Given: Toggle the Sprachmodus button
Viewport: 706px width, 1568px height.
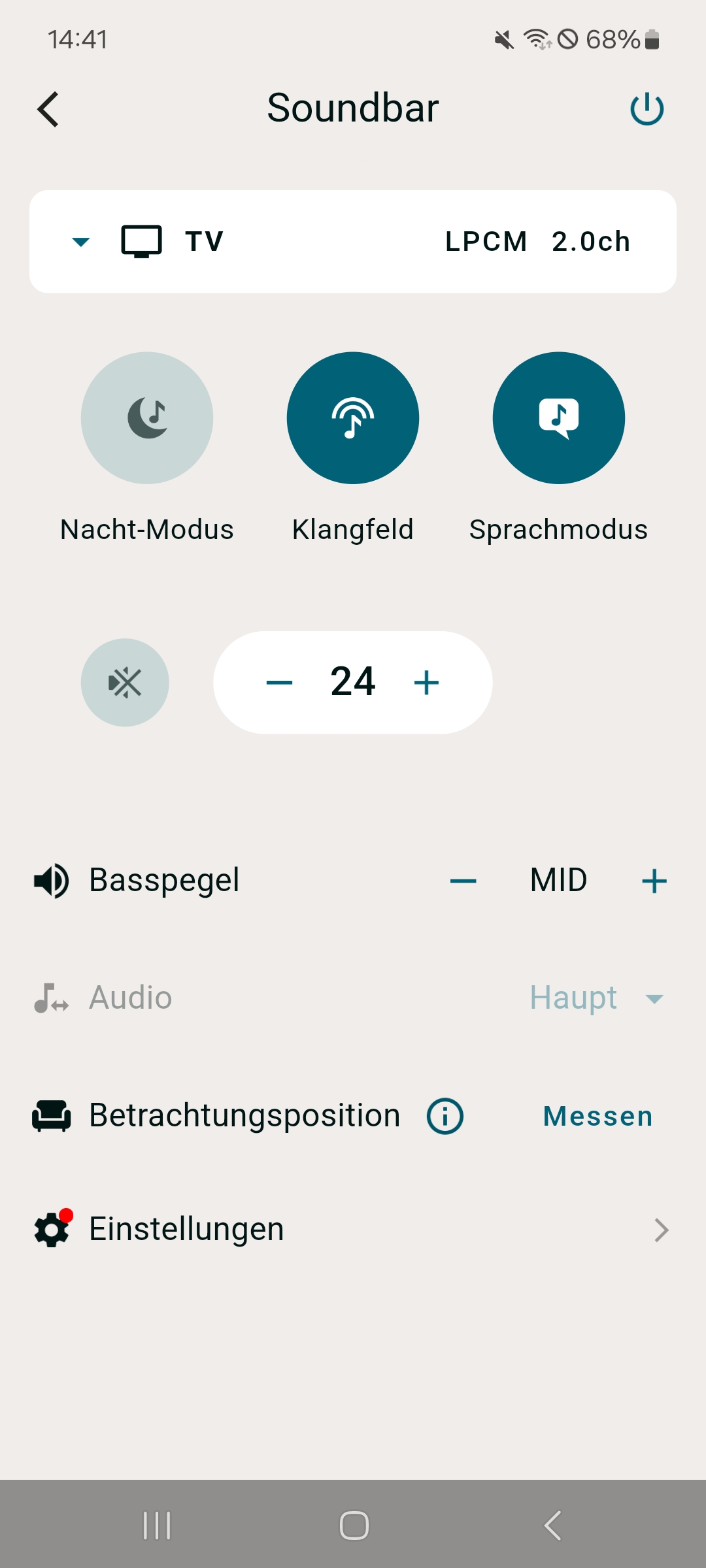Looking at the screenshot, I should click(x=559, y=418).
